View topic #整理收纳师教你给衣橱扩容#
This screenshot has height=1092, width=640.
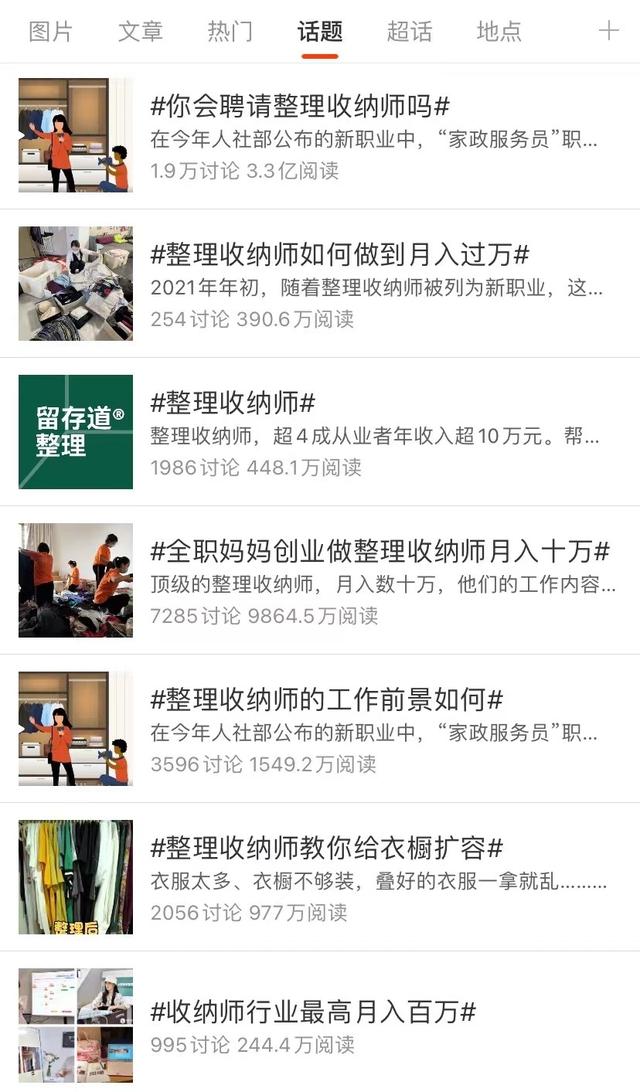point(327,849)
